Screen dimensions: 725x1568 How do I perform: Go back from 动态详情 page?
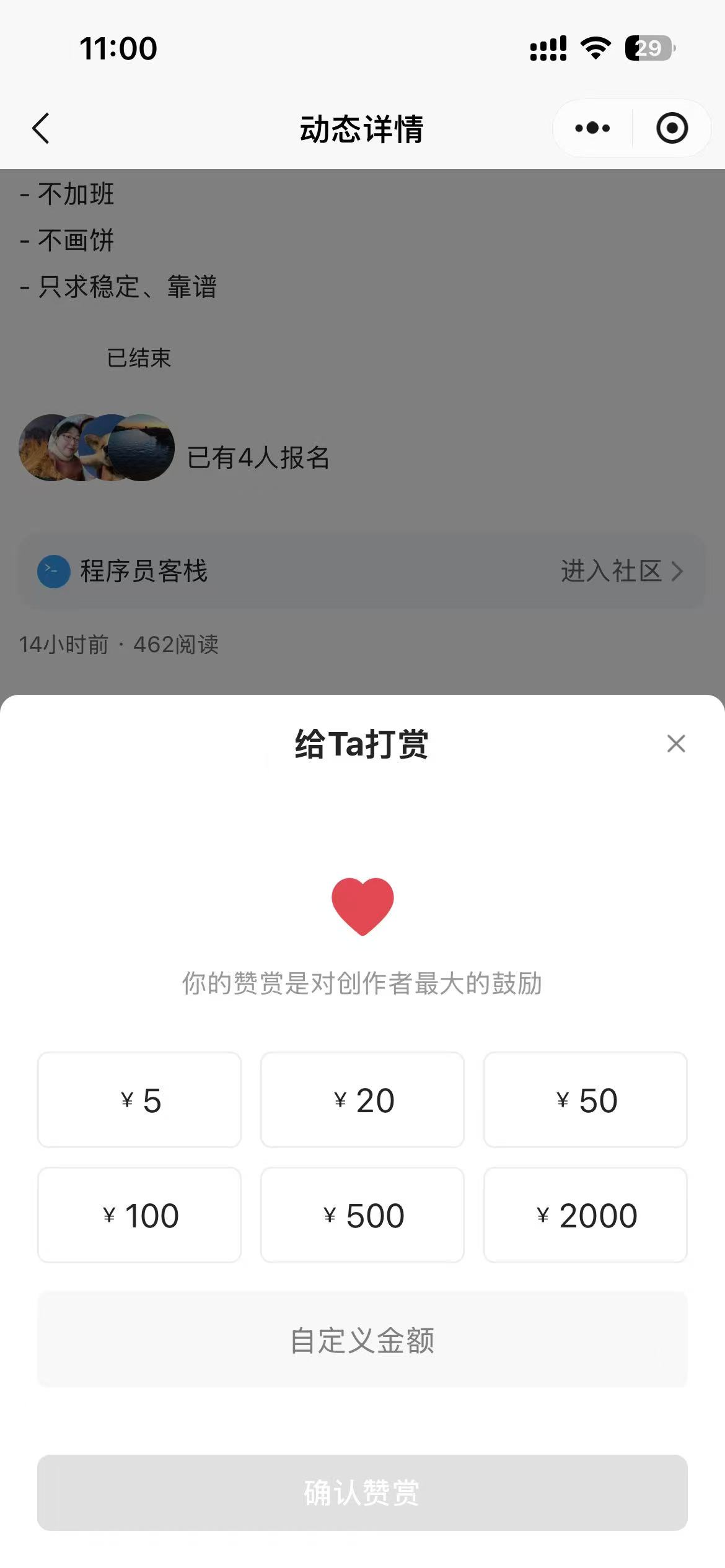pyautogui.click(x=42, y=128)
